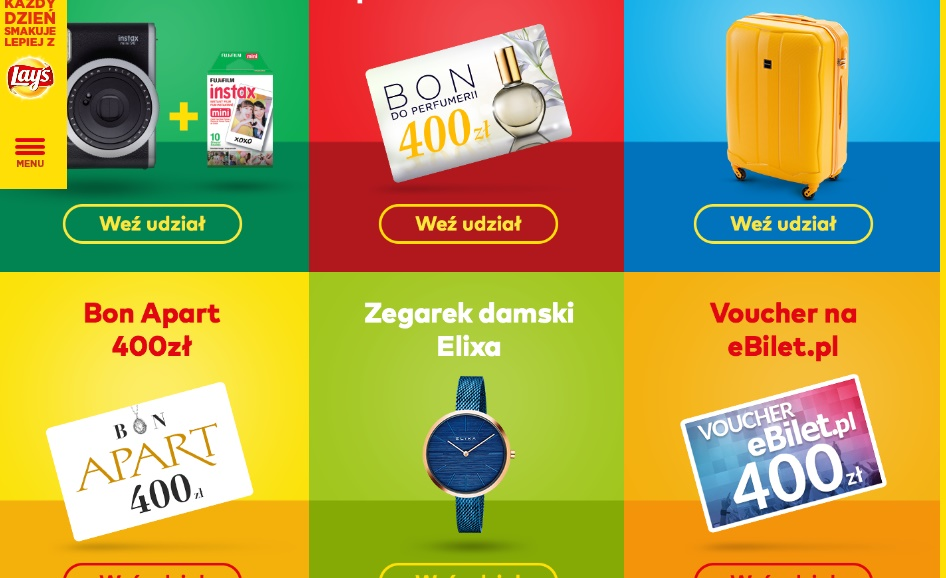946x578 pixels.
Task: Open the Bon Apart 400zł prize tile
Action: click(152, 440)
